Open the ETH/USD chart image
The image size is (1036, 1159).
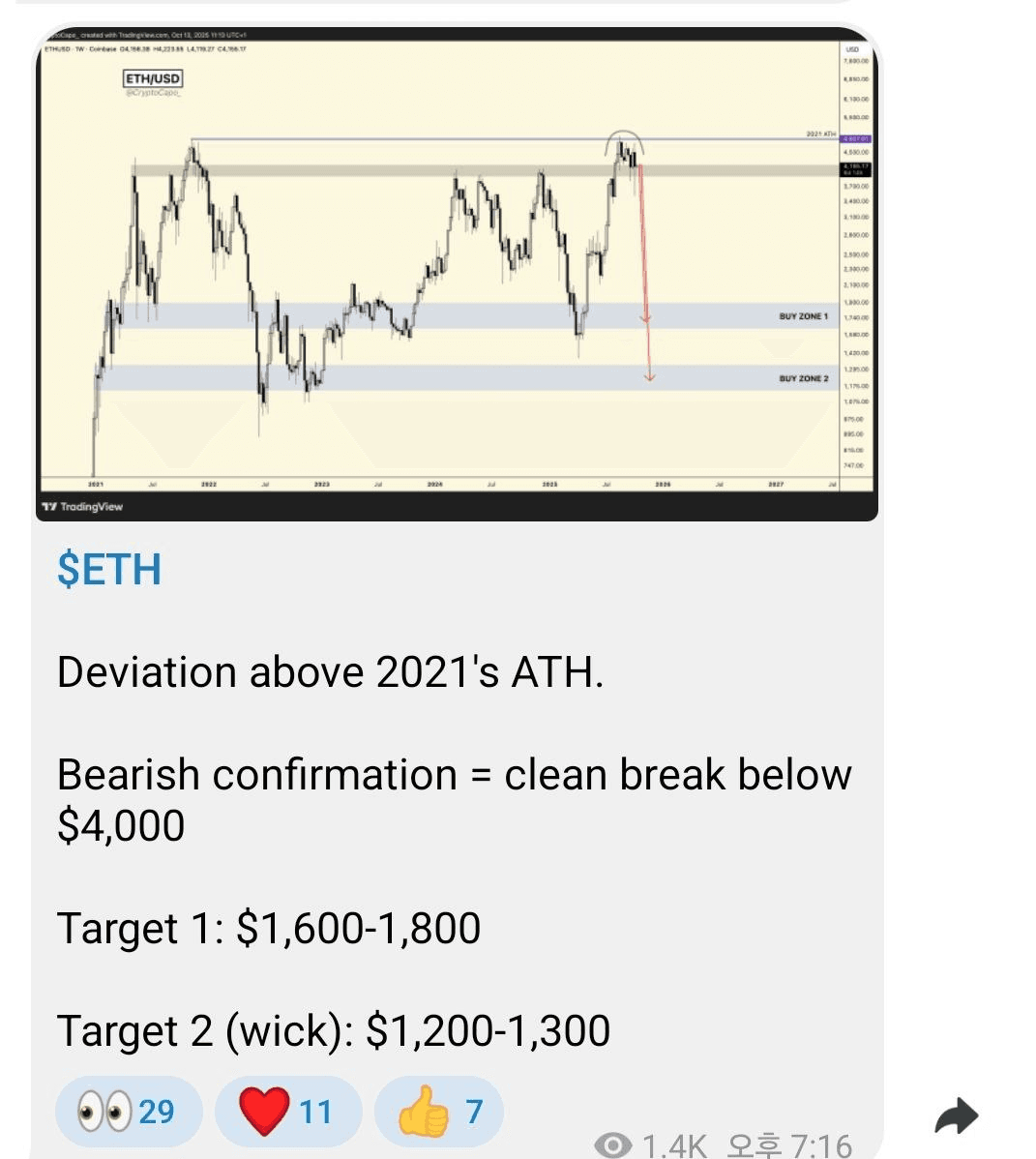pos(456,274)
